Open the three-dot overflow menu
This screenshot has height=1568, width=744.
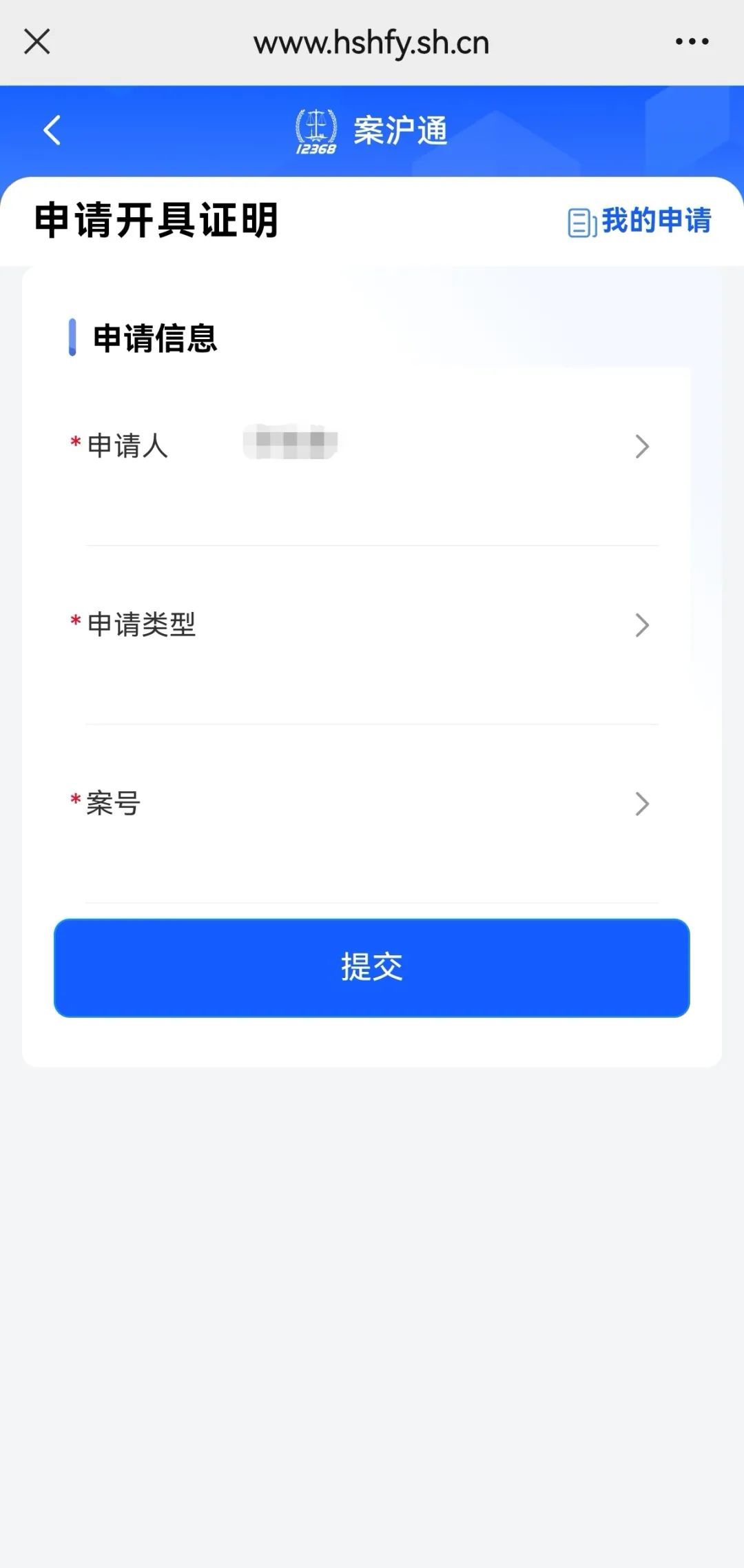click(692, 41)
